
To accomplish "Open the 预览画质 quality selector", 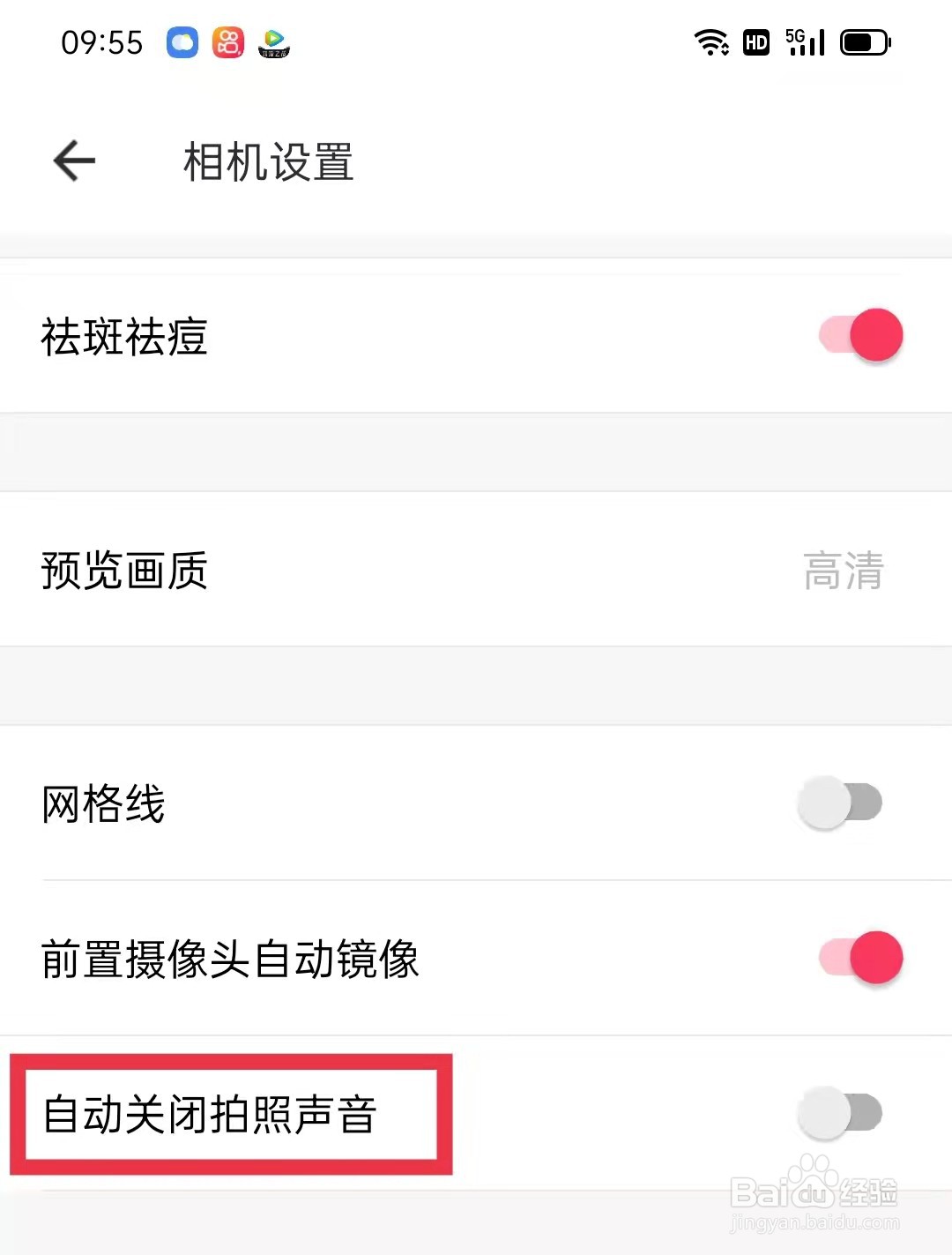I will point(476,571).
